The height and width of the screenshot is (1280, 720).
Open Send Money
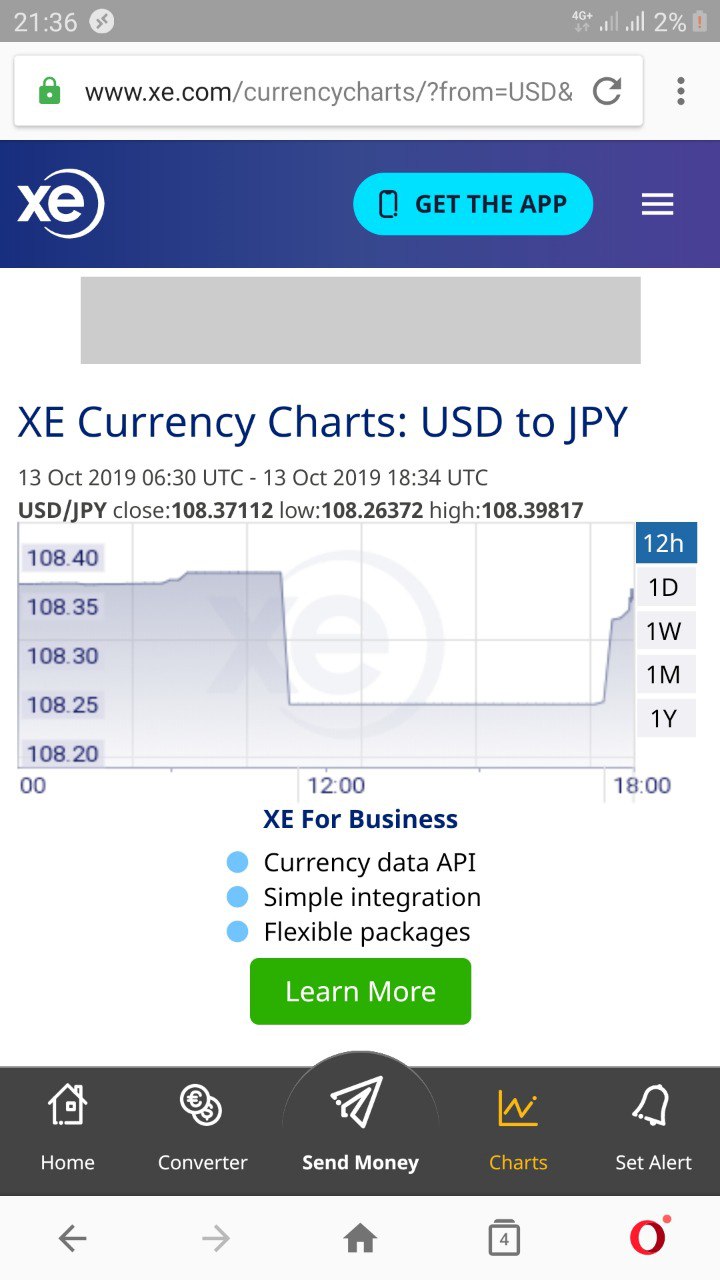(x=360, y=1125)
